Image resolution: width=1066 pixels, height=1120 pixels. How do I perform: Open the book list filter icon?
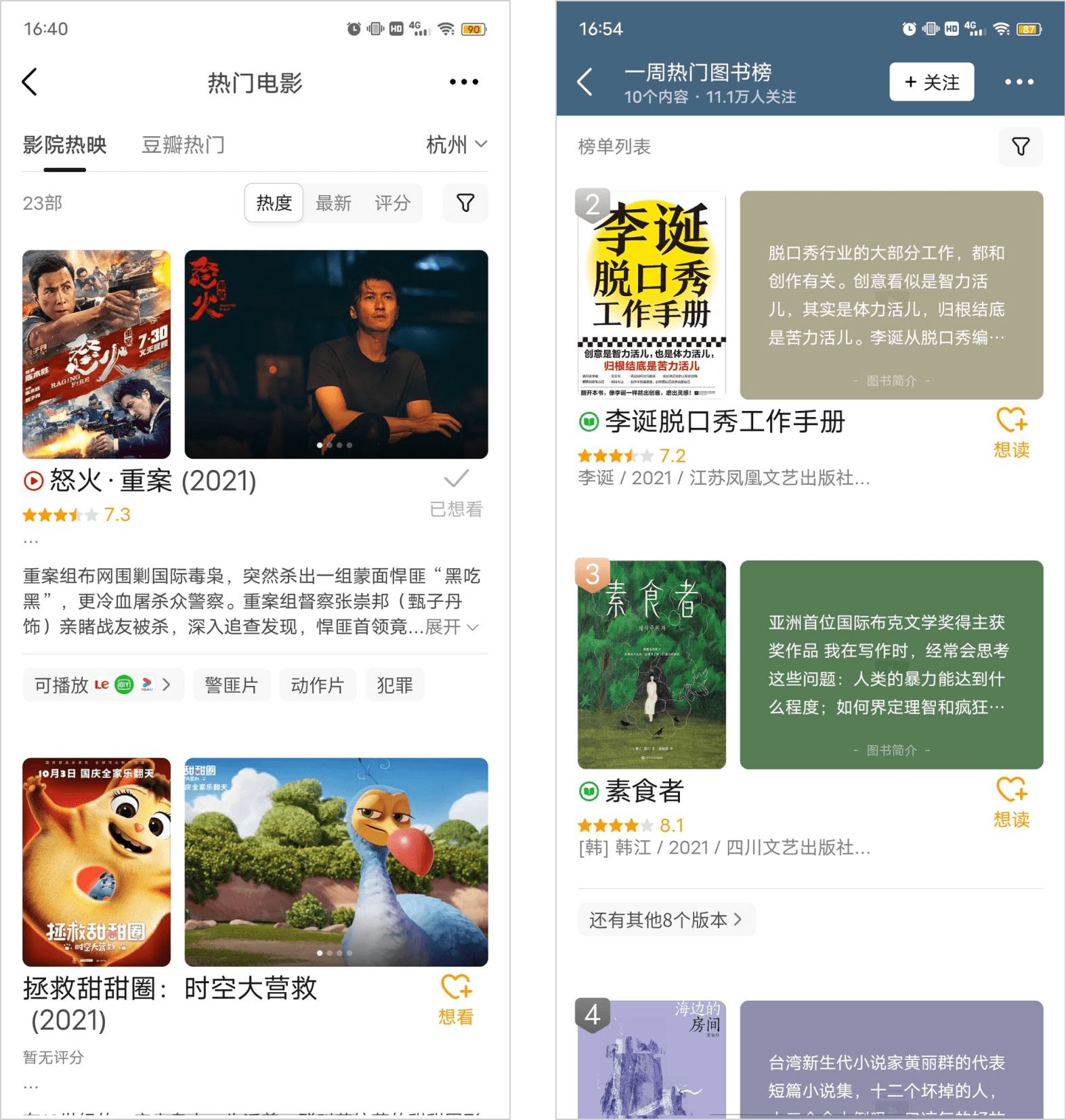[x=1021, y=146]
